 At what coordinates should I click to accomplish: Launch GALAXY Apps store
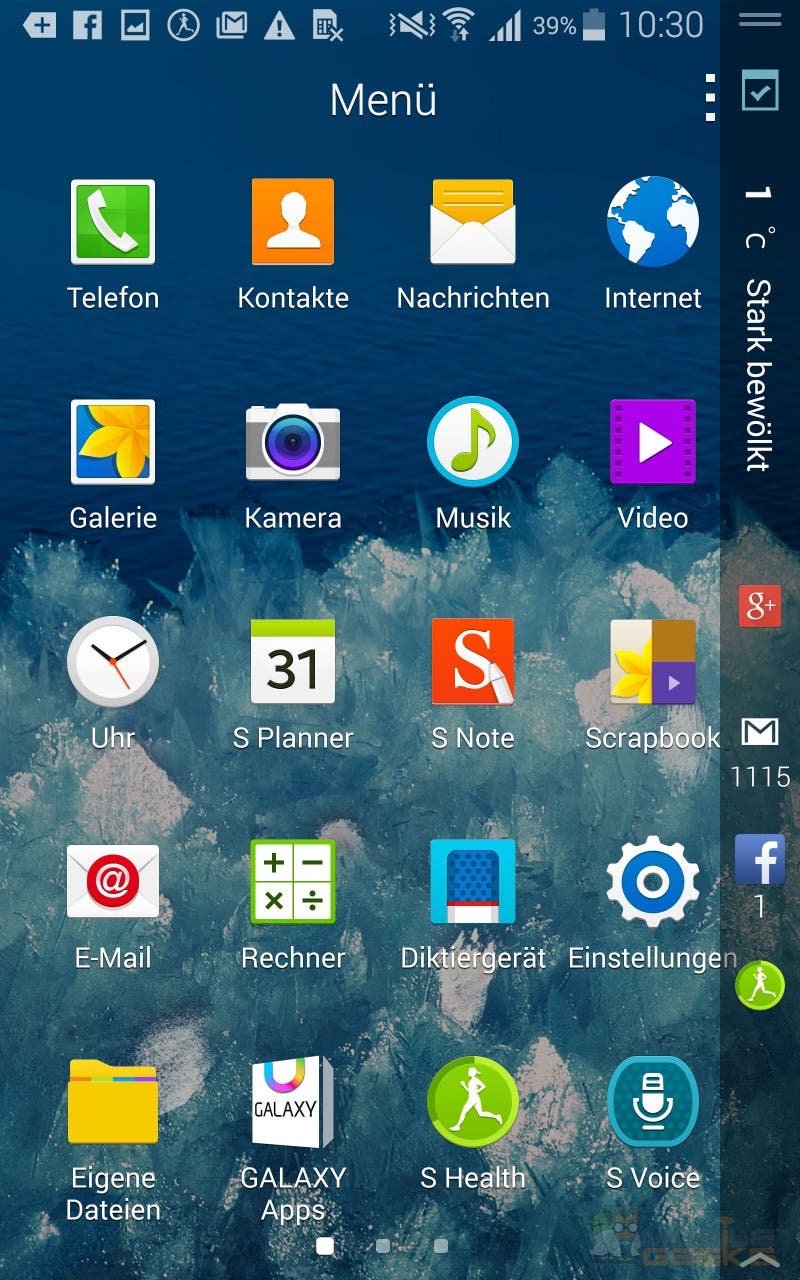coord(293,1102)
